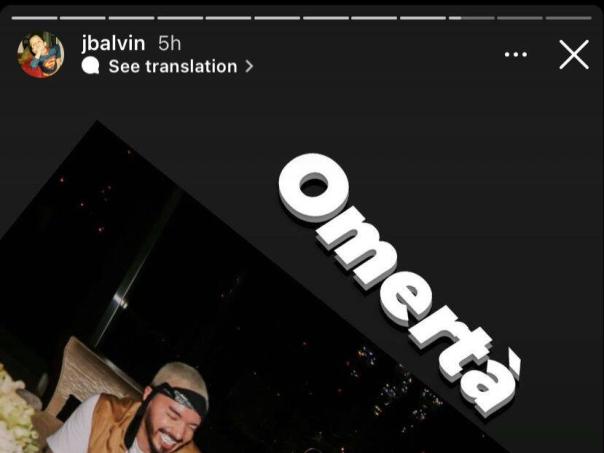604x453 pixels.
Task: Open the three-dot story options menu
Action: [515, 54]
